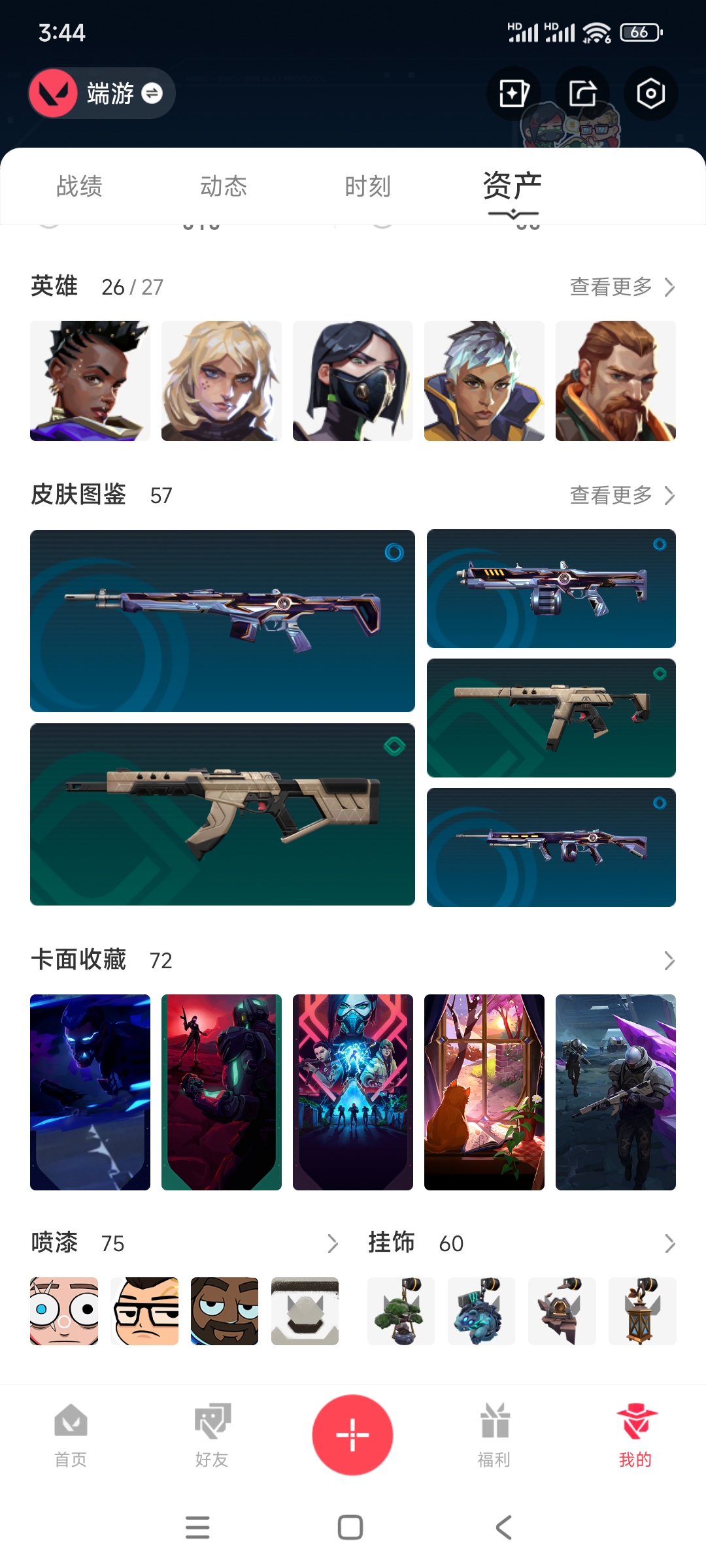Open the 福利 rewards tab
The image size is (706, 1568).
494,1435
